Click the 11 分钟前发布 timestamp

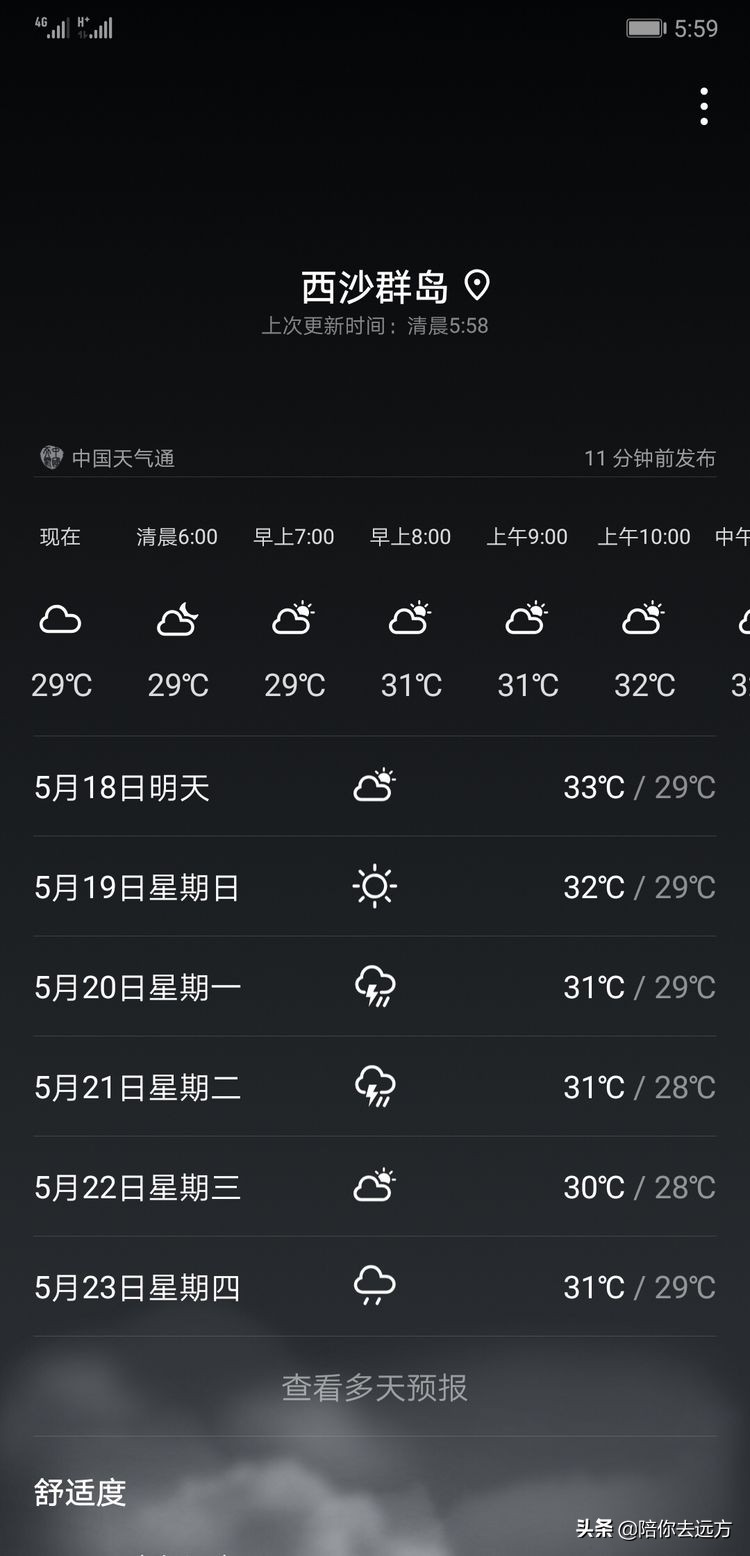click(x=651, y=458)
